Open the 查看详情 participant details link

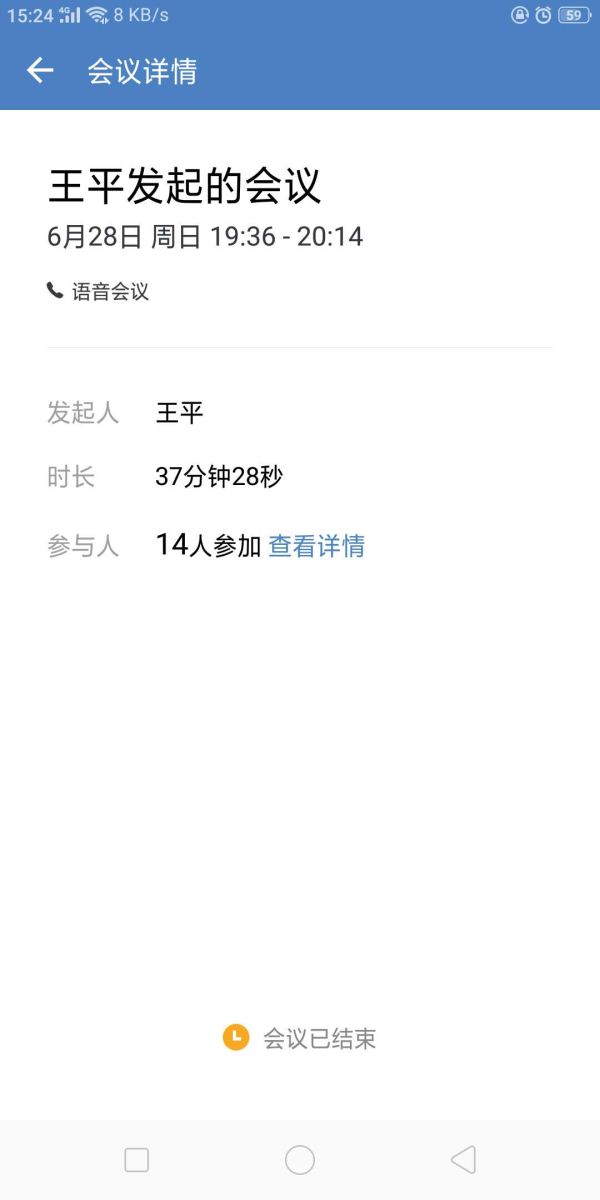click(x=317, y=546)
